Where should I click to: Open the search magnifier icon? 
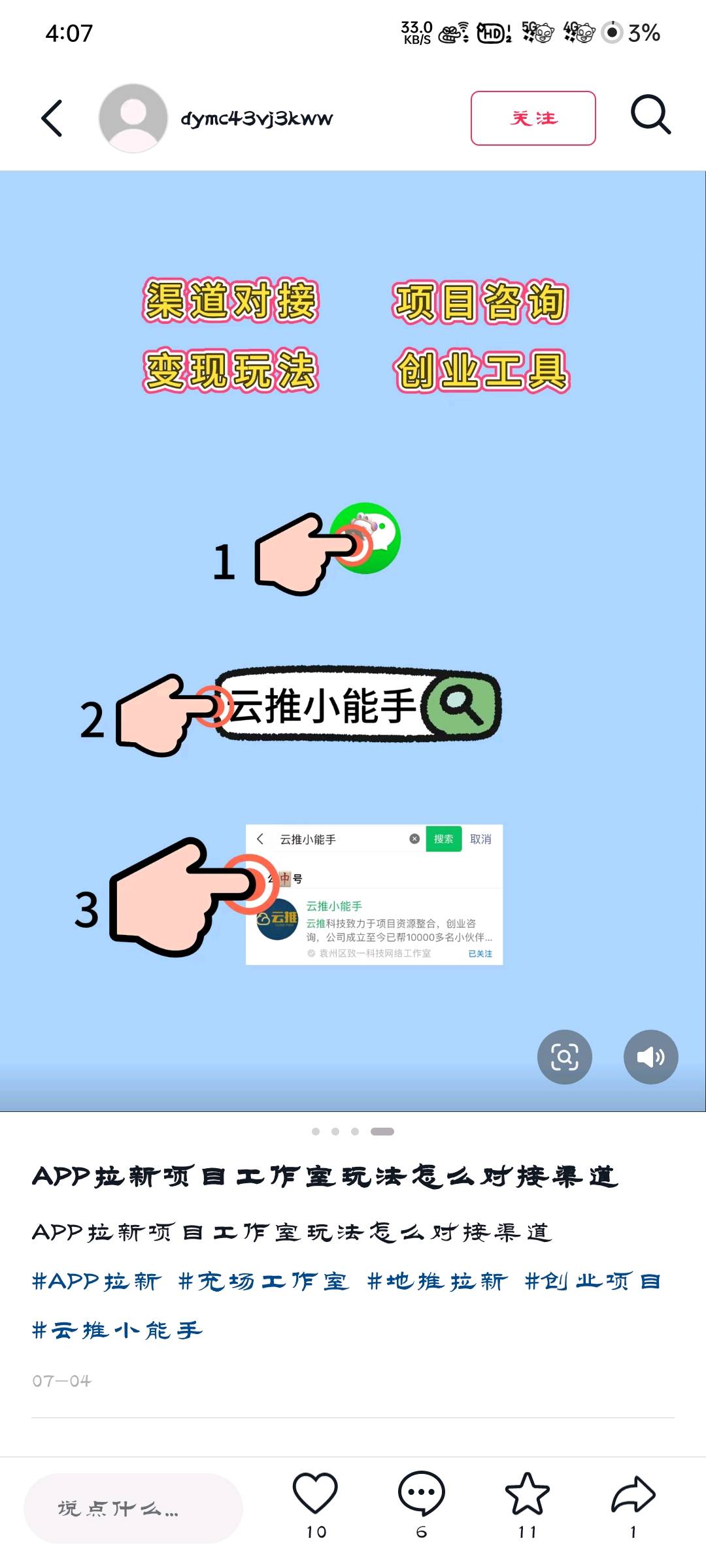click(650, 116)
